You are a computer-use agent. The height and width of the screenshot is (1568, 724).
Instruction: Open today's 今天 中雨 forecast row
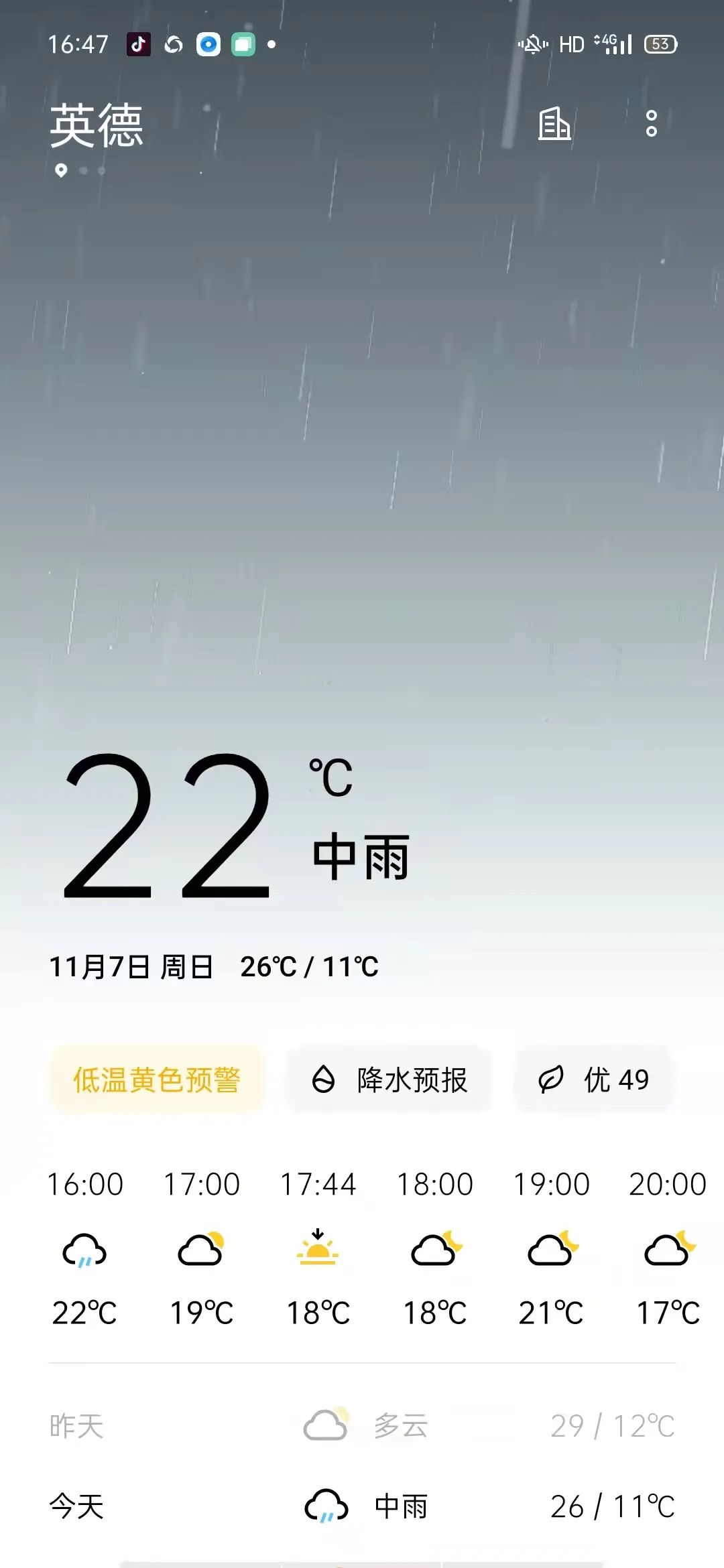click(362, 1506)
